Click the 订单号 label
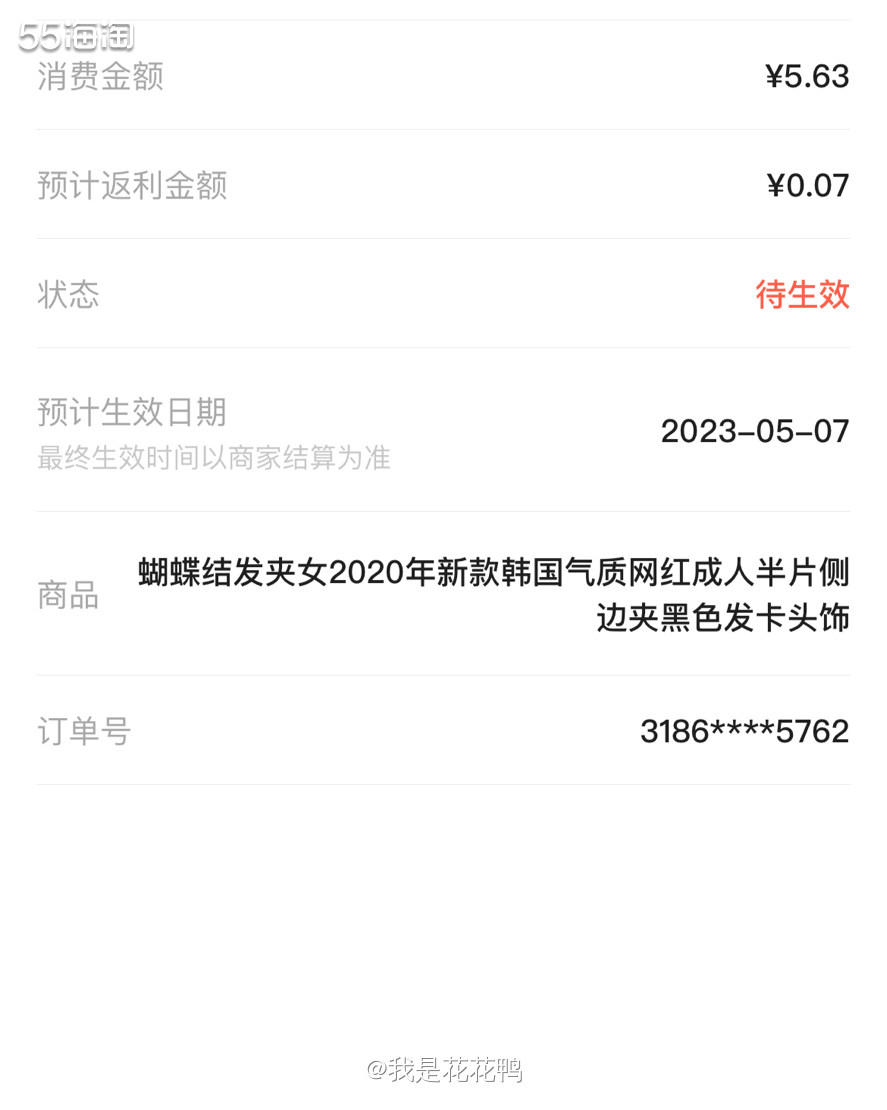 [82, 731]
